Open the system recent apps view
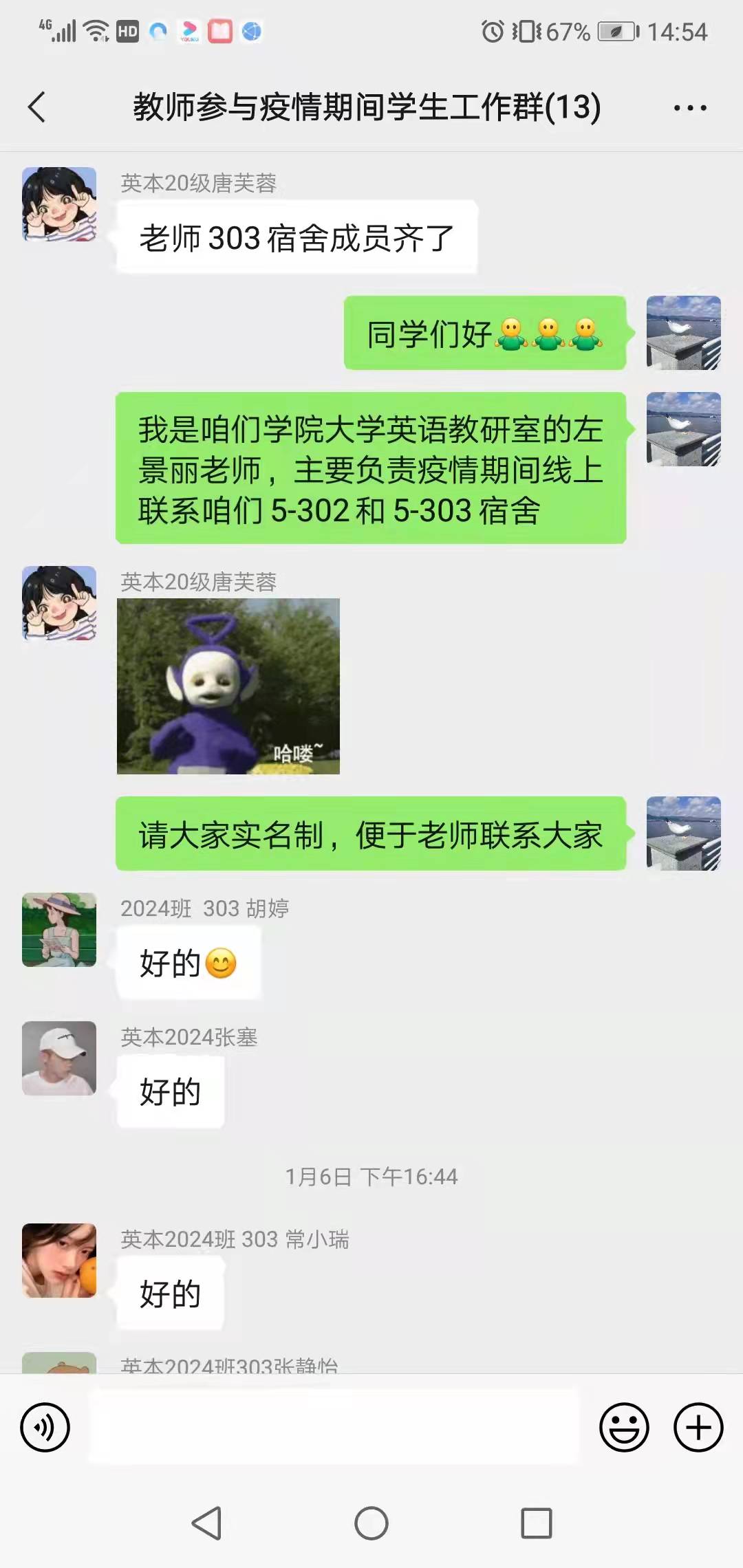The height and width of the screenshot is (1568, 743). [x=536, y=1523]
